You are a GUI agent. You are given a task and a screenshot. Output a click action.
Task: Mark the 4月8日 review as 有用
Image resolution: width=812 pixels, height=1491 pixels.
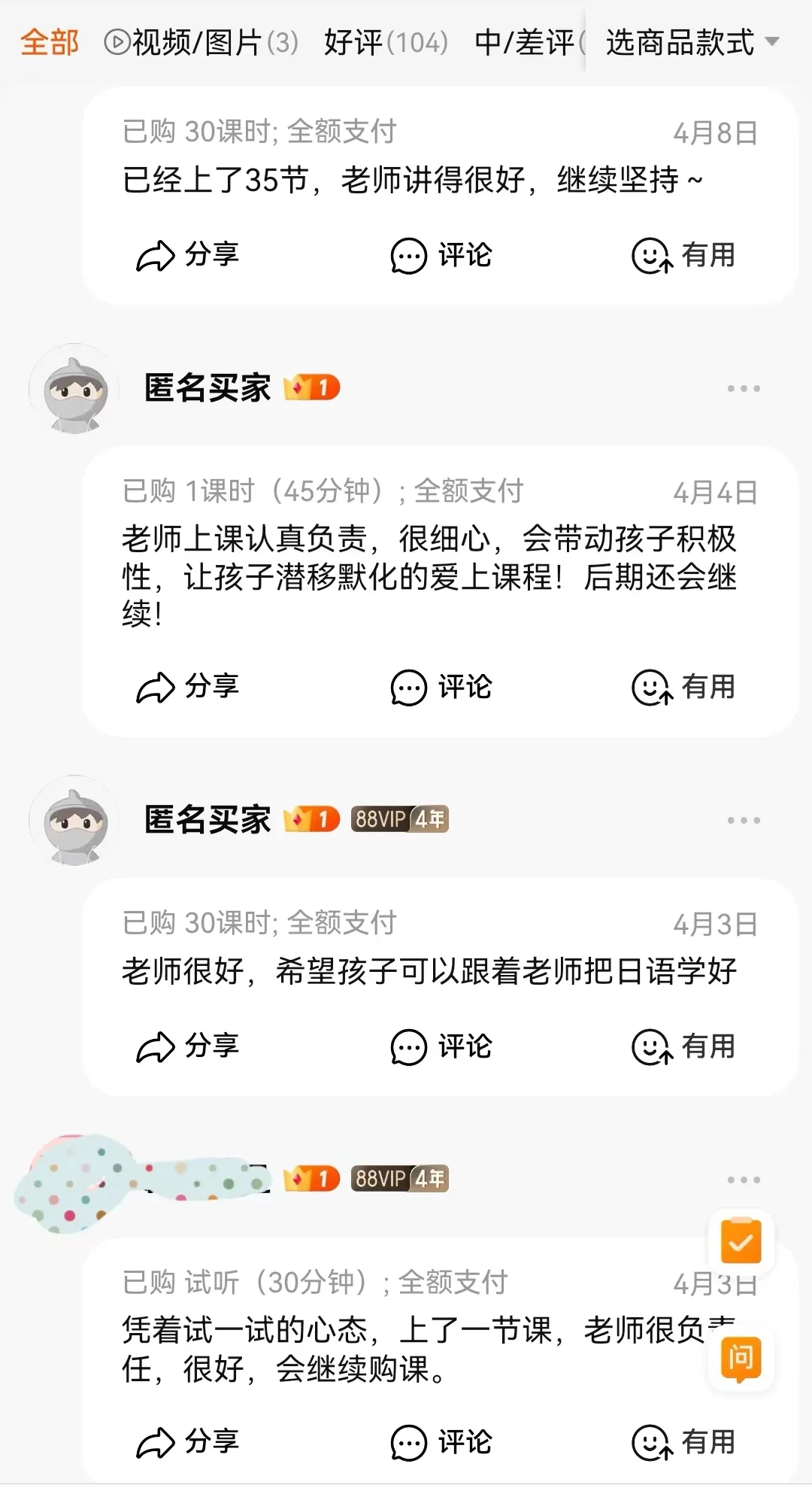(x=683, y=255)
